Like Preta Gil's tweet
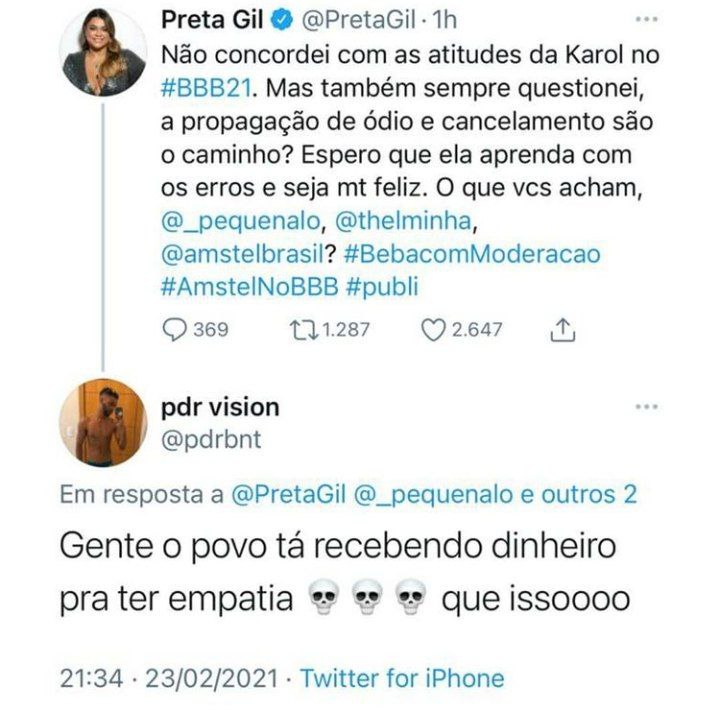 433,330
